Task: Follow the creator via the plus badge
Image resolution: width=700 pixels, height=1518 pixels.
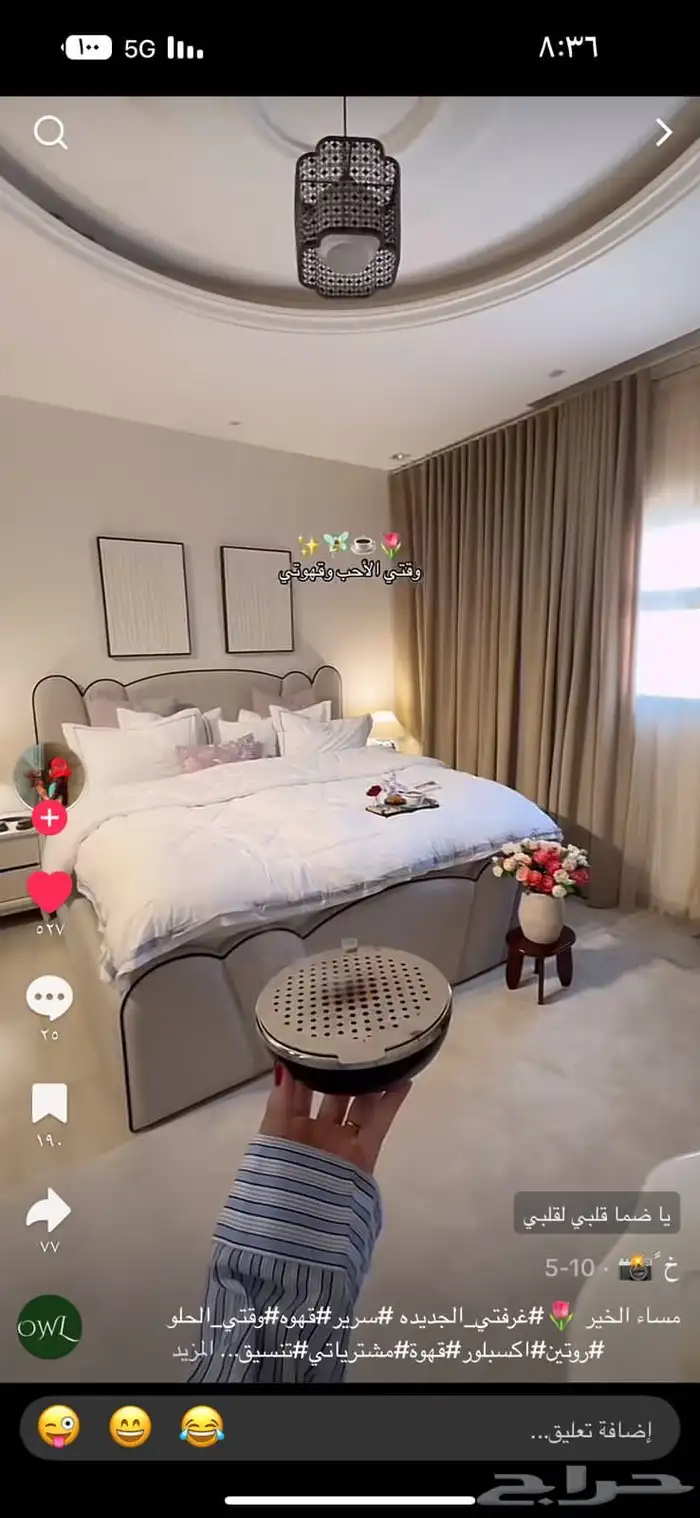Action: tap(49, 818)
